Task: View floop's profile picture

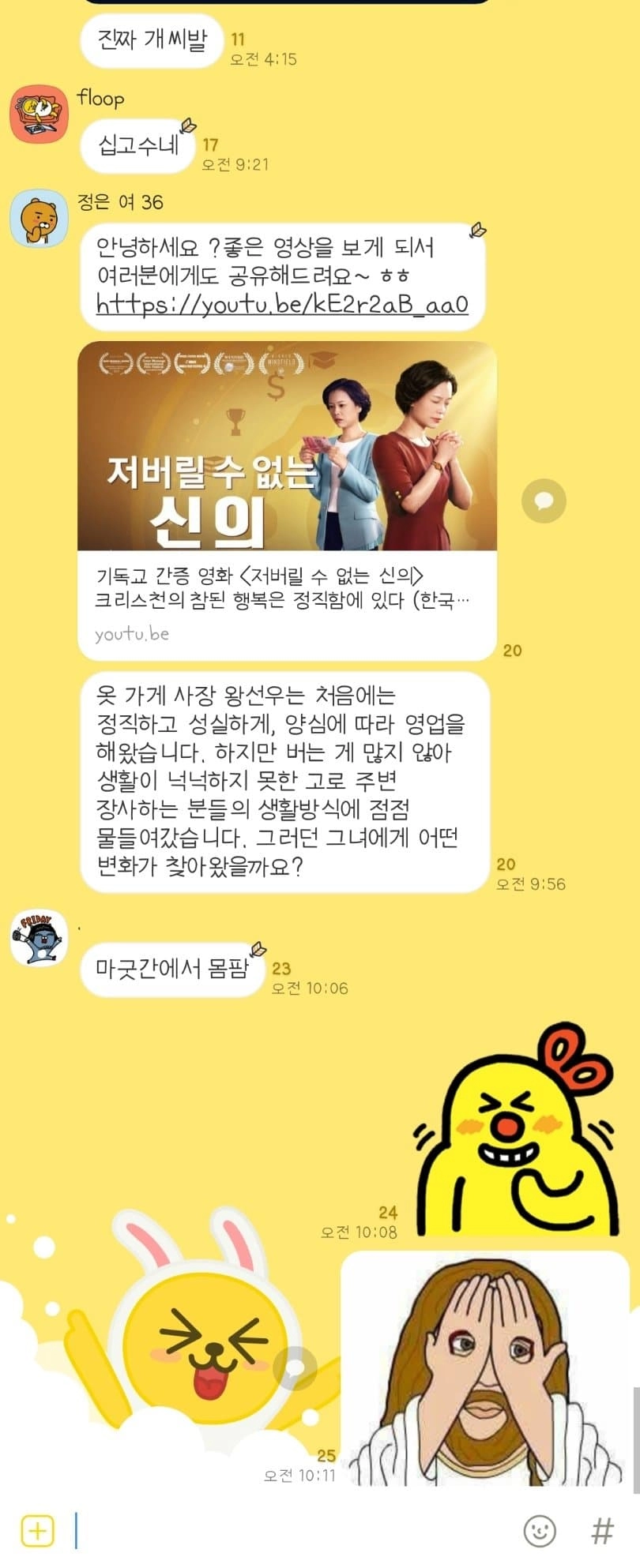Action: [38, 115]
